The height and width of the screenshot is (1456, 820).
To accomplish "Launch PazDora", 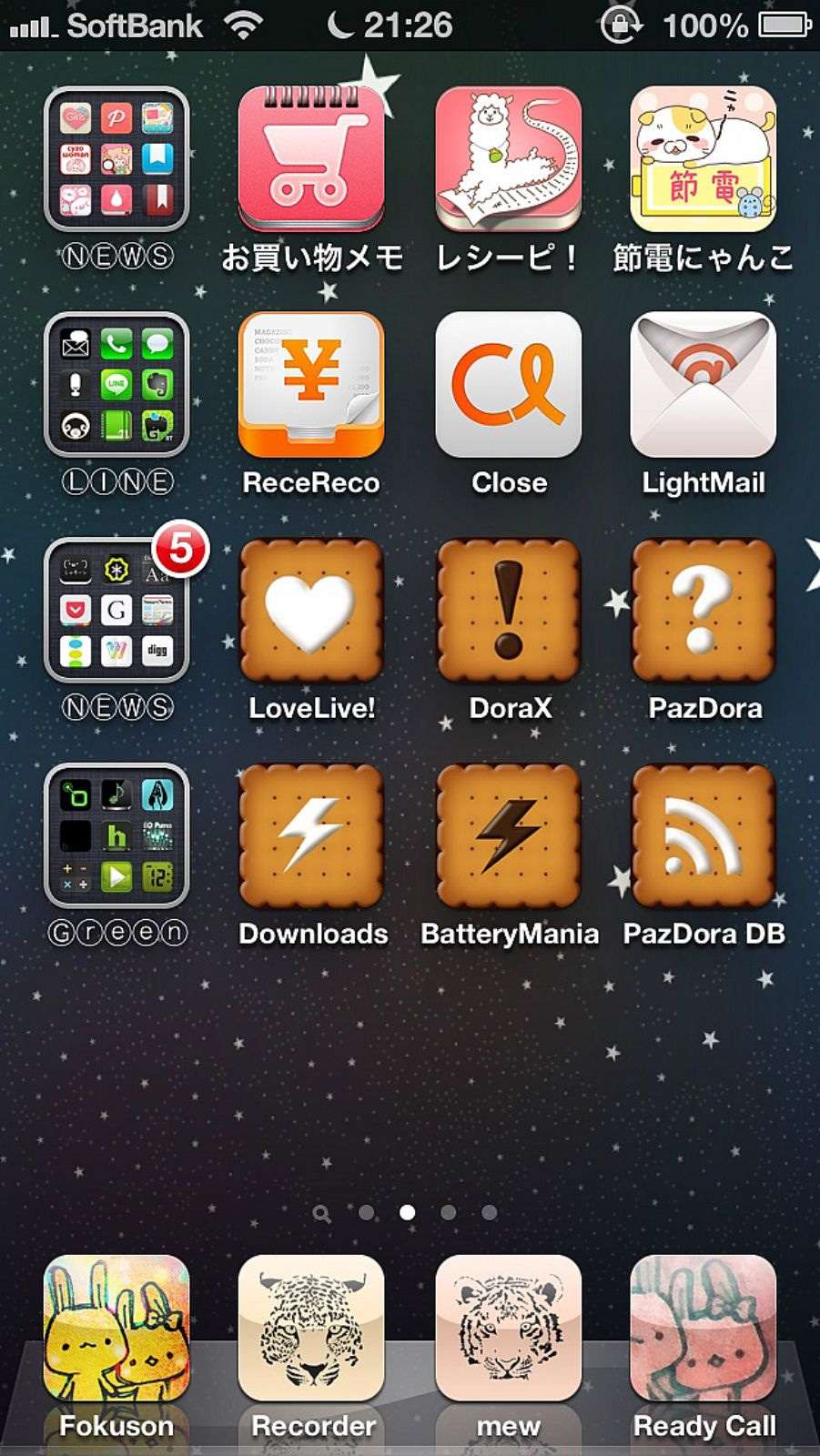I will pyautogui.click(x=703, y=611).
